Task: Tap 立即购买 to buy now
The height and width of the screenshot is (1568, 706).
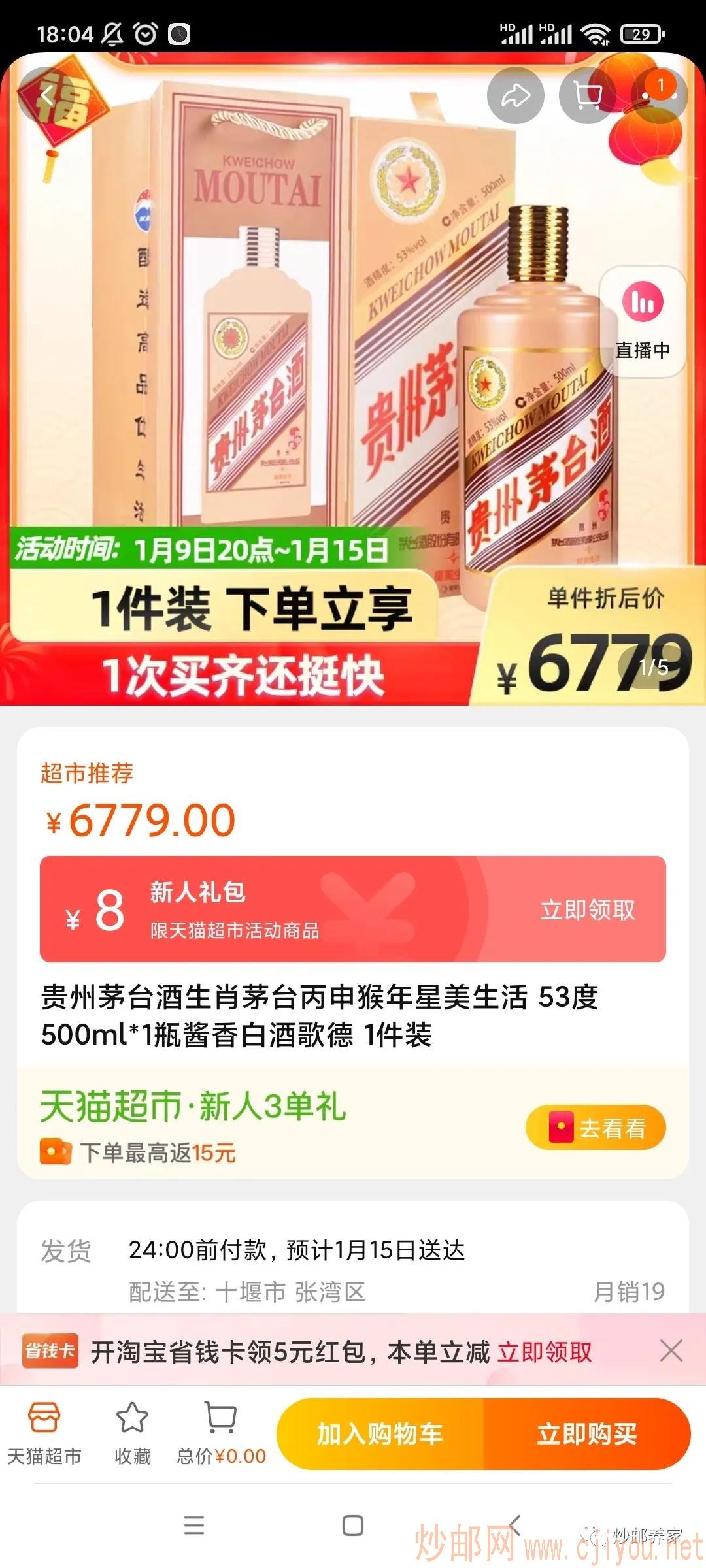Action: (586, 1434)
